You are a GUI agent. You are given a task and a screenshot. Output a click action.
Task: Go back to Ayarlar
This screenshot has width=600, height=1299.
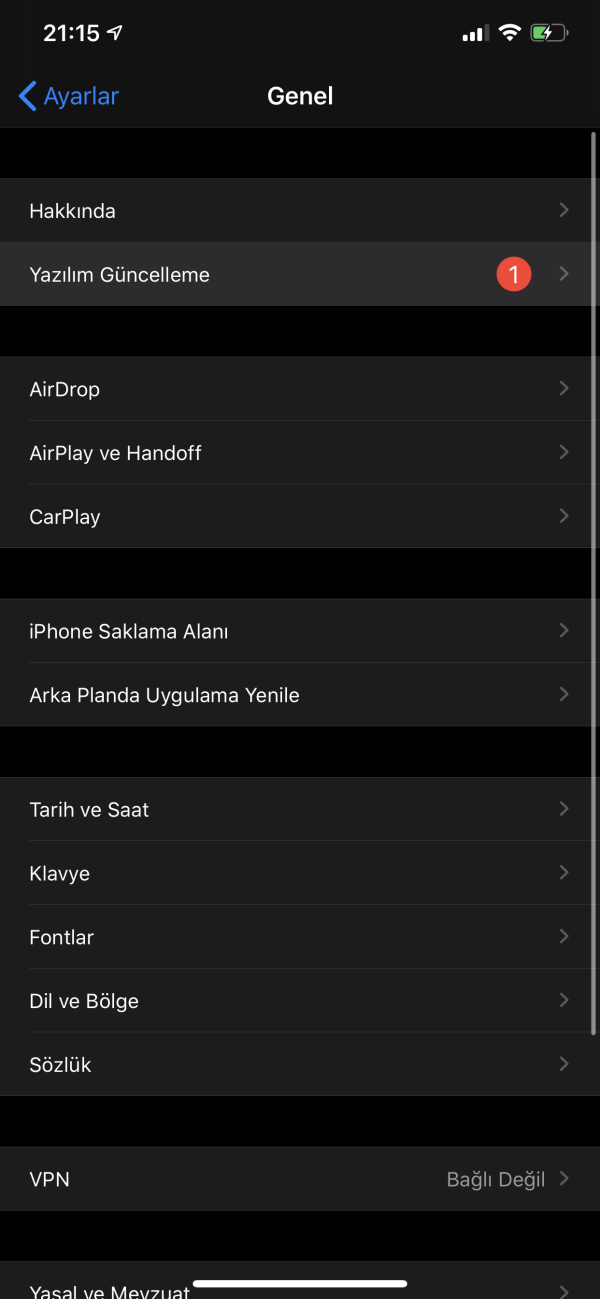click(x=69, y=96)
